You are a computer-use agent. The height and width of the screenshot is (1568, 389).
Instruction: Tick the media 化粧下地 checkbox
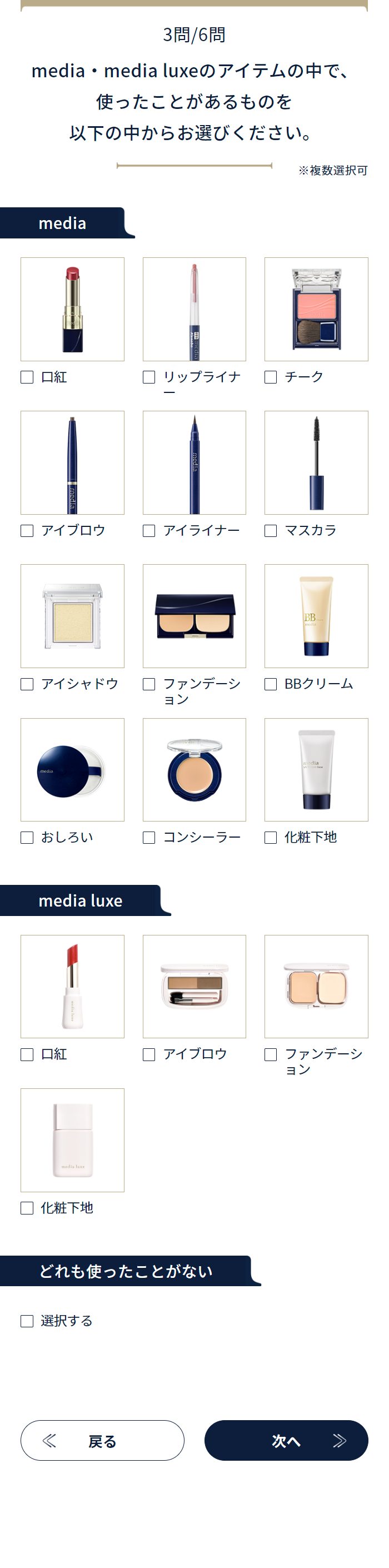click(270, 837)
